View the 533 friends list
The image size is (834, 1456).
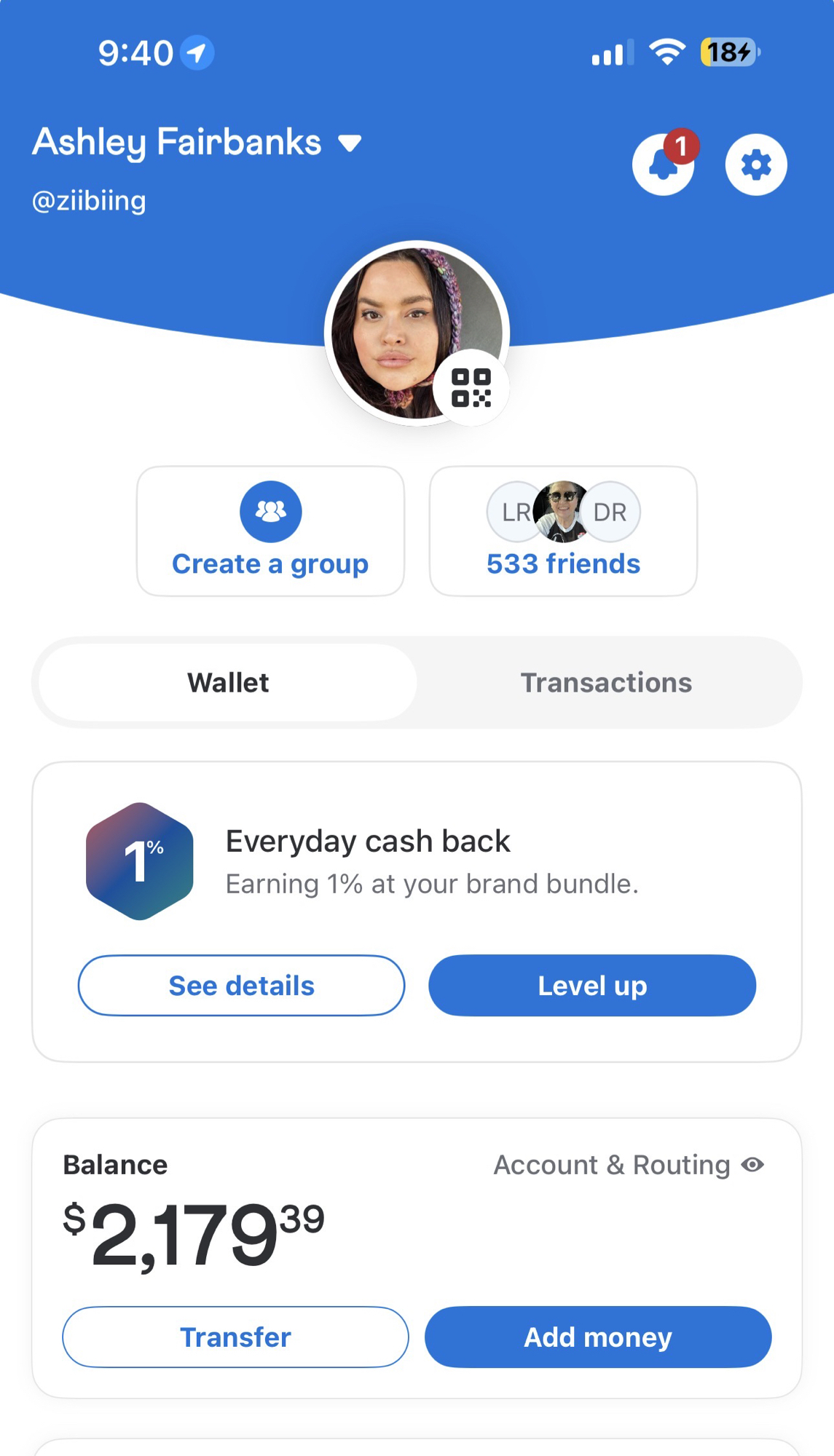[x=563, y=531]
